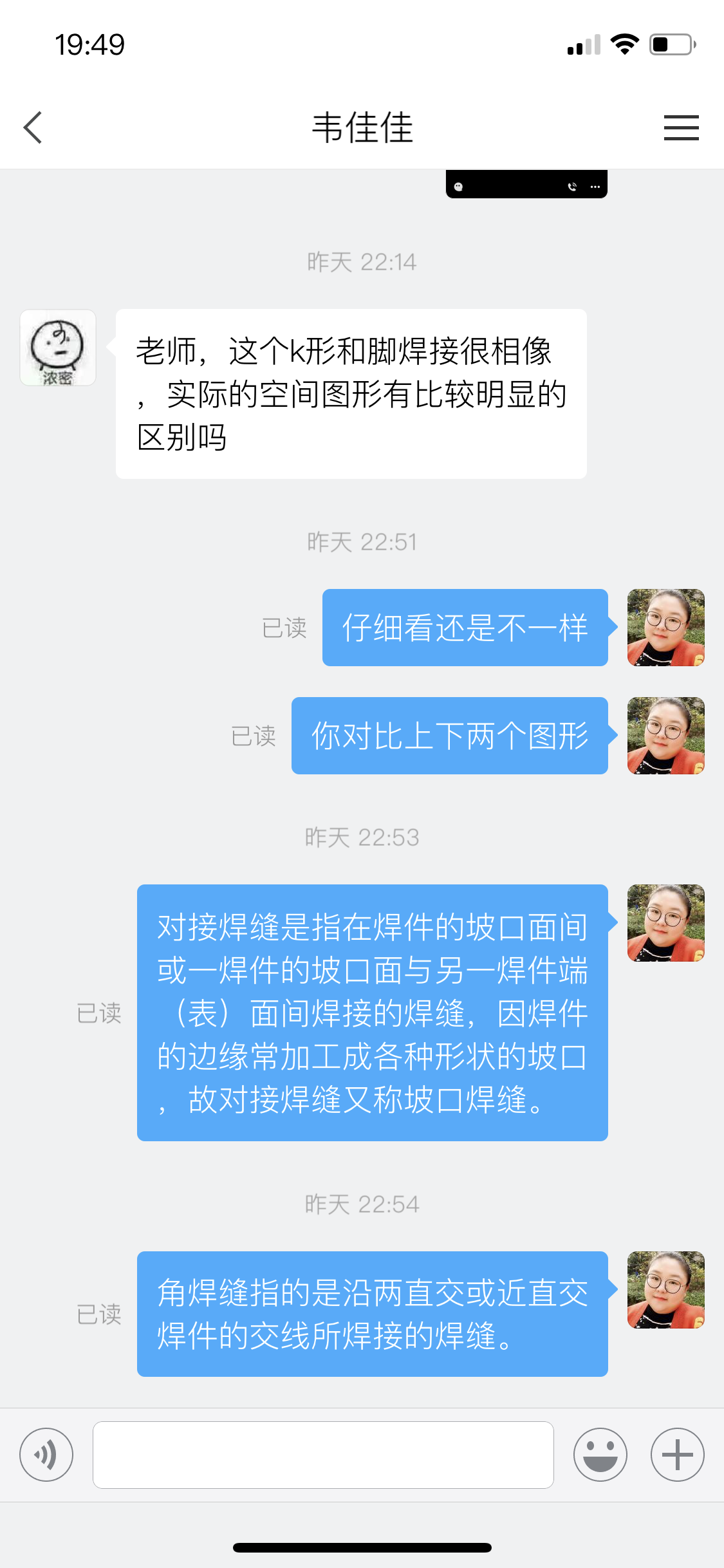
Task: Go back from chat with 韦佳佳
Action: (x=33, y=127)
